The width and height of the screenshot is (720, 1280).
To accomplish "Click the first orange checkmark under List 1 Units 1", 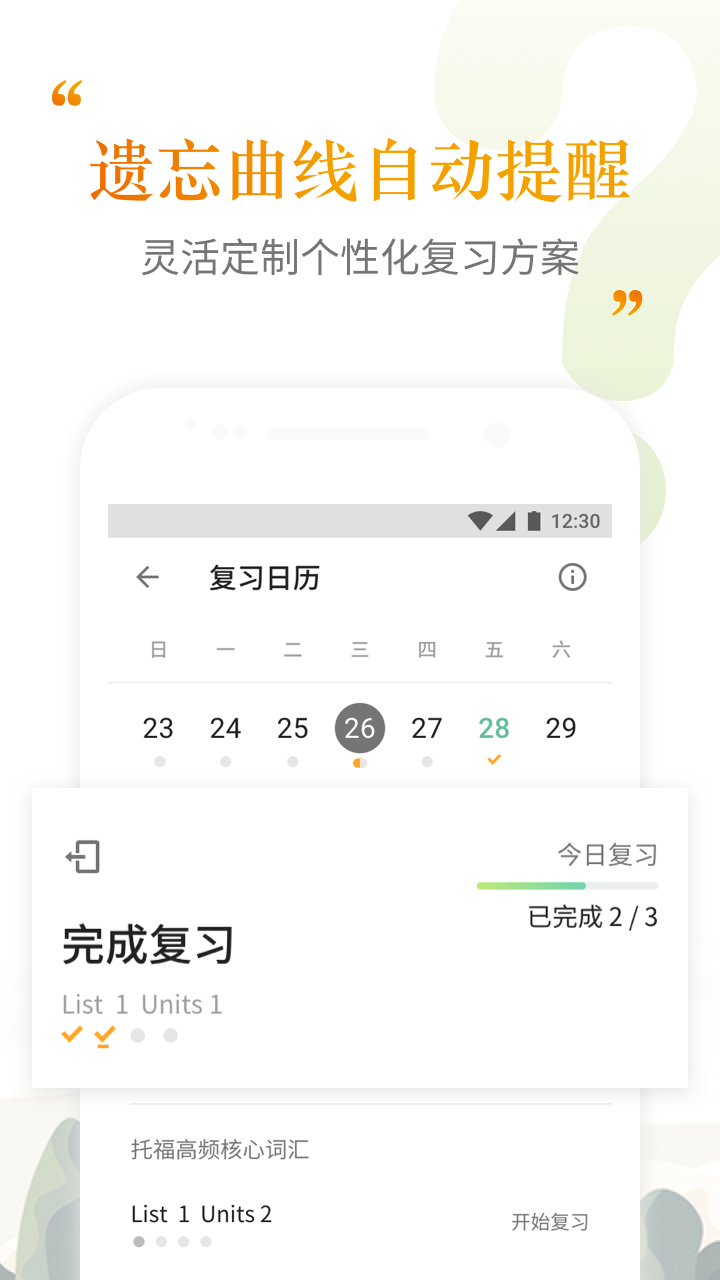I will coord(70,1035).
